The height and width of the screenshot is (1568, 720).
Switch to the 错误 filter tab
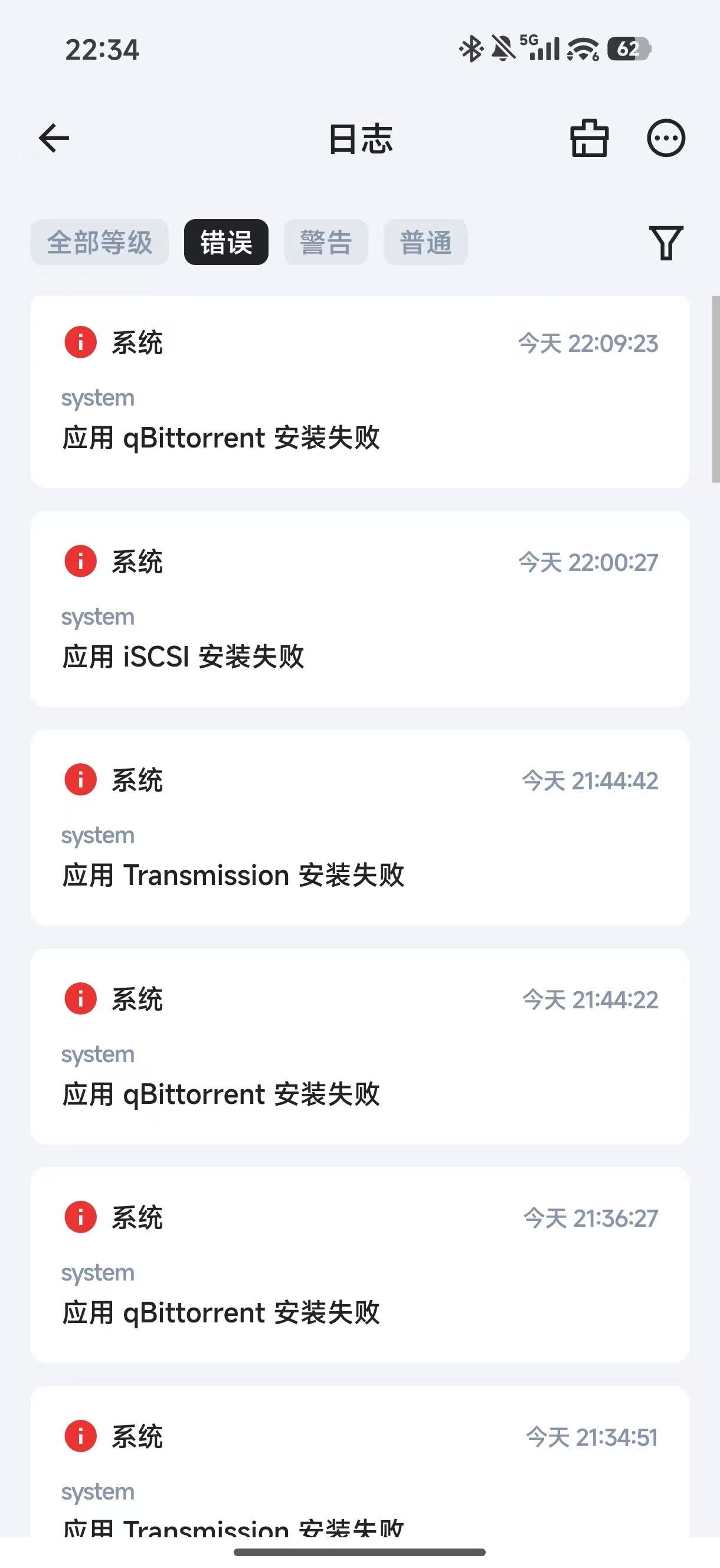tap(226, 241)
